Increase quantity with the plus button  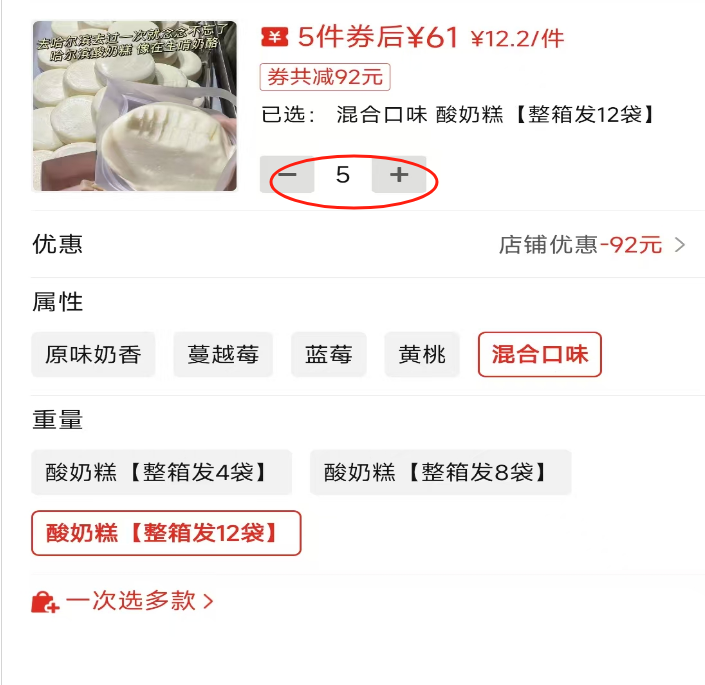point(399,175)
